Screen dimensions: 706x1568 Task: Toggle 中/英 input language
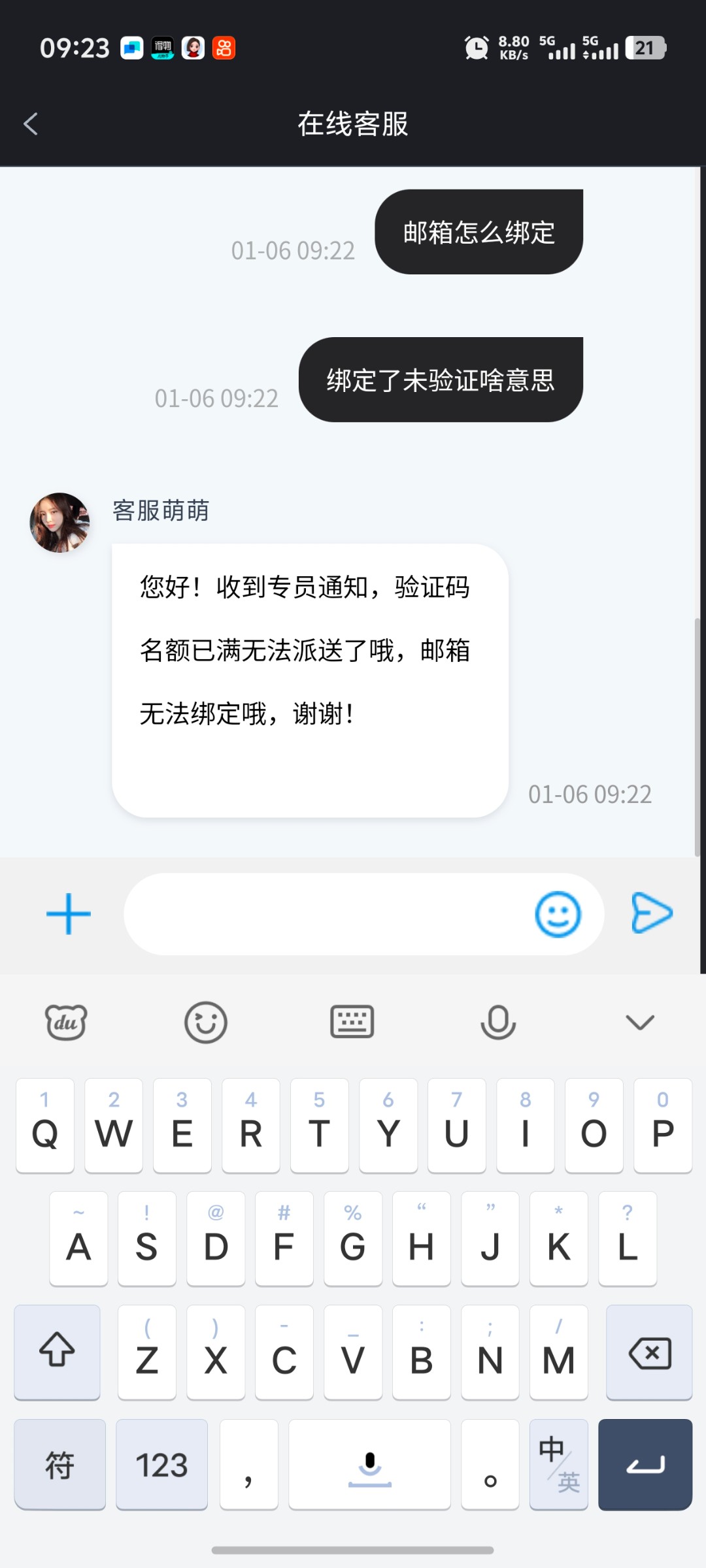coord(559,1465)
